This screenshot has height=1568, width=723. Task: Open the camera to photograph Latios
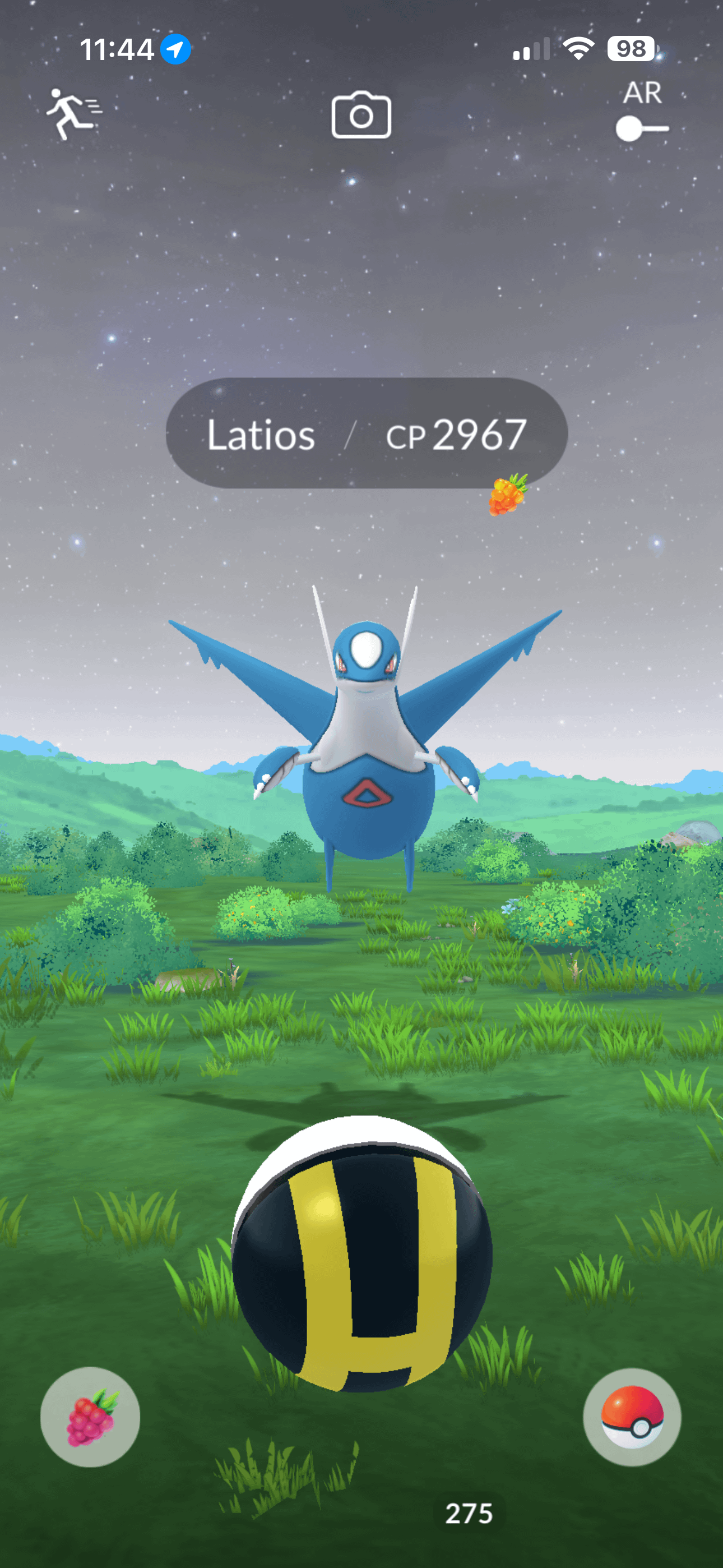pyautogui.click(x=361, y=116)
